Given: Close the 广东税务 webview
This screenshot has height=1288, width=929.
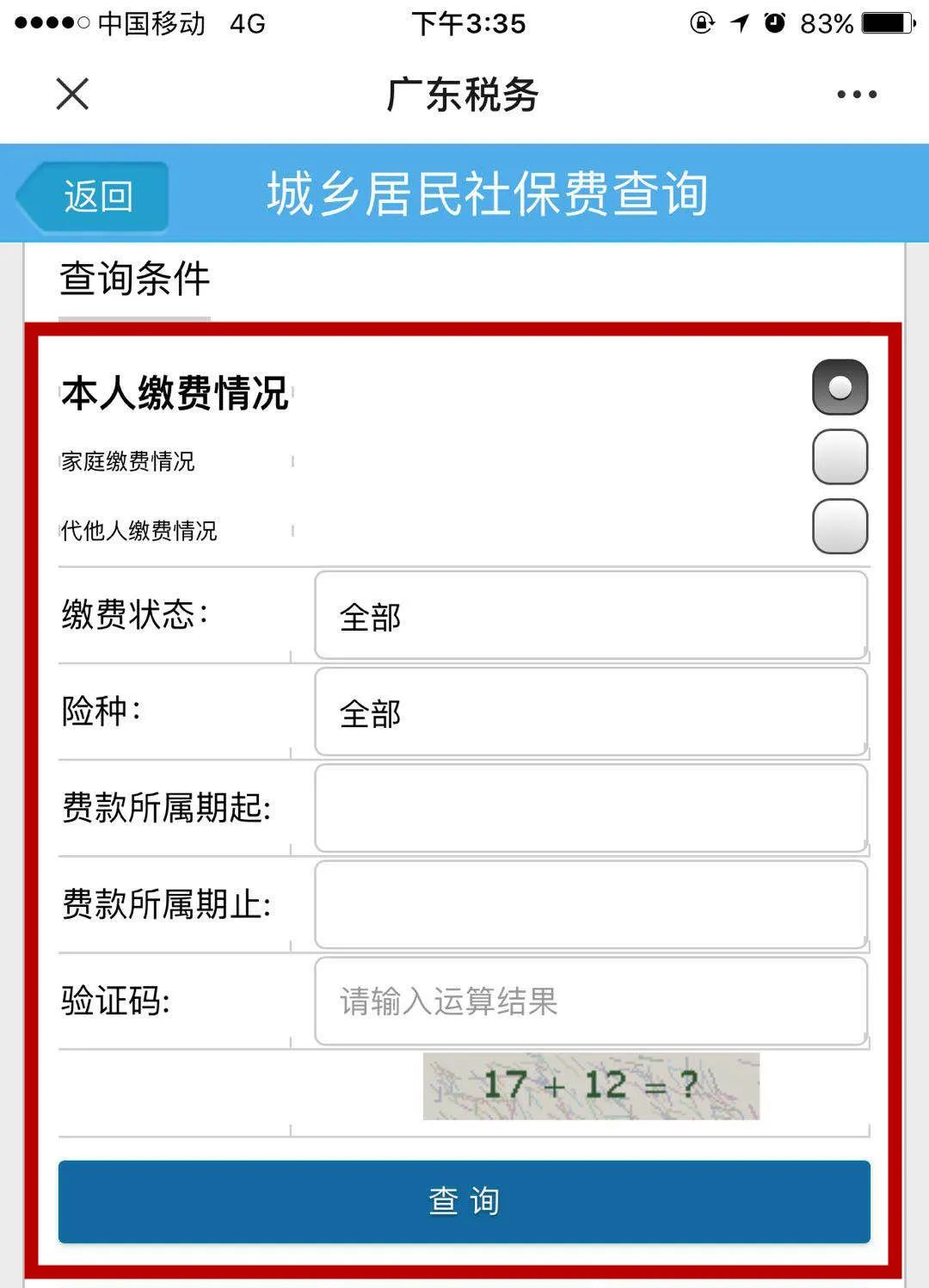Looking at the screenshot, I should coord(72,94).
